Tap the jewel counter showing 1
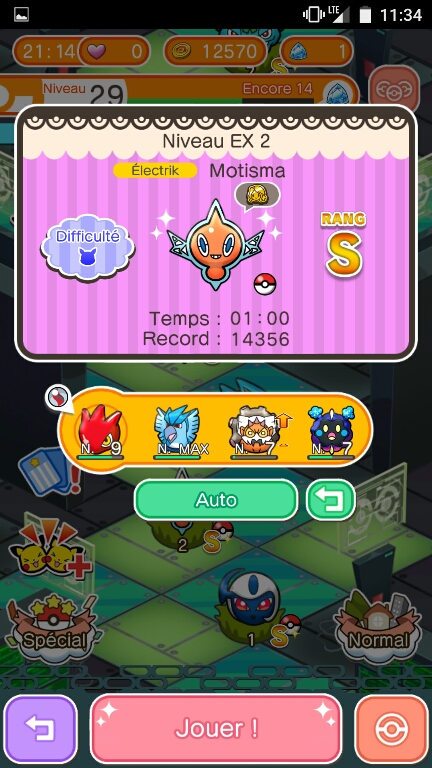 tap(317, 51)
